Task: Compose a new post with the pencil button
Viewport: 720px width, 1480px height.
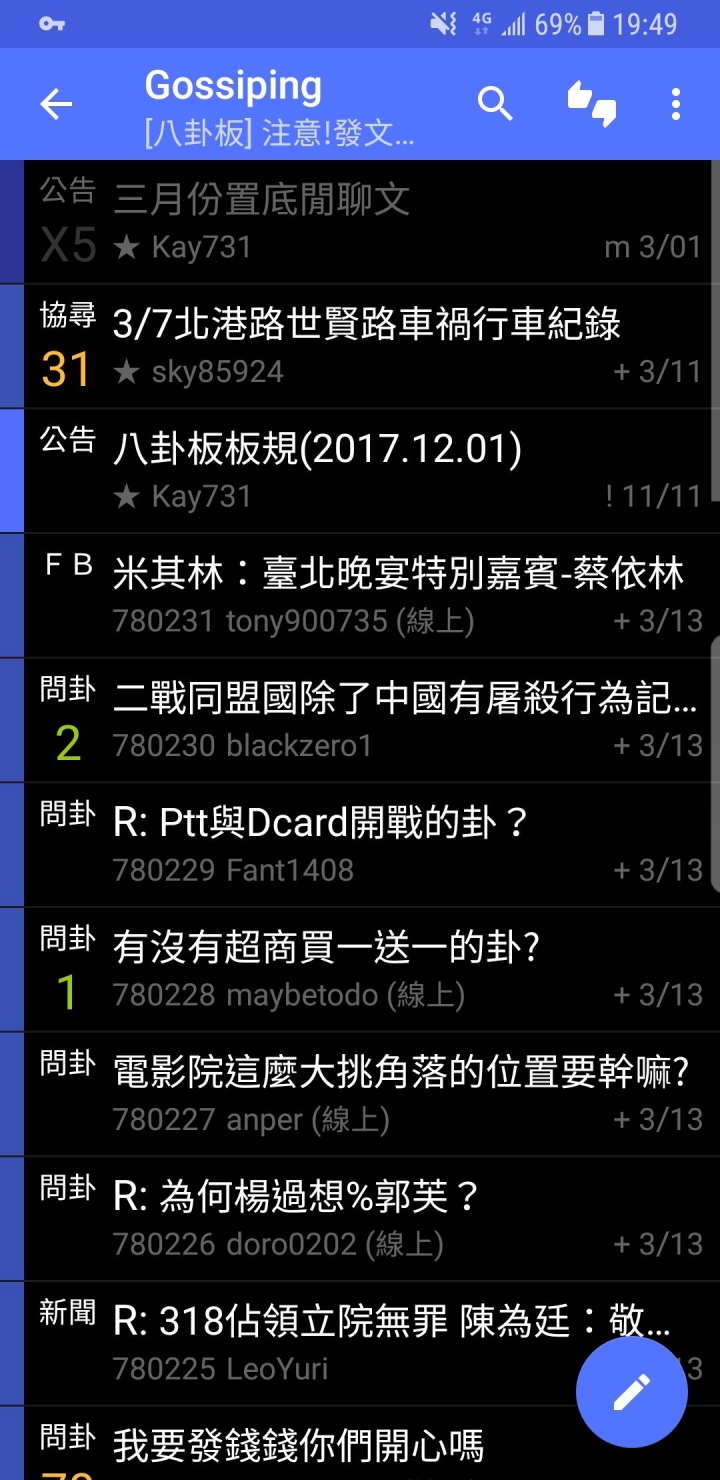Action: [631, 1391]
